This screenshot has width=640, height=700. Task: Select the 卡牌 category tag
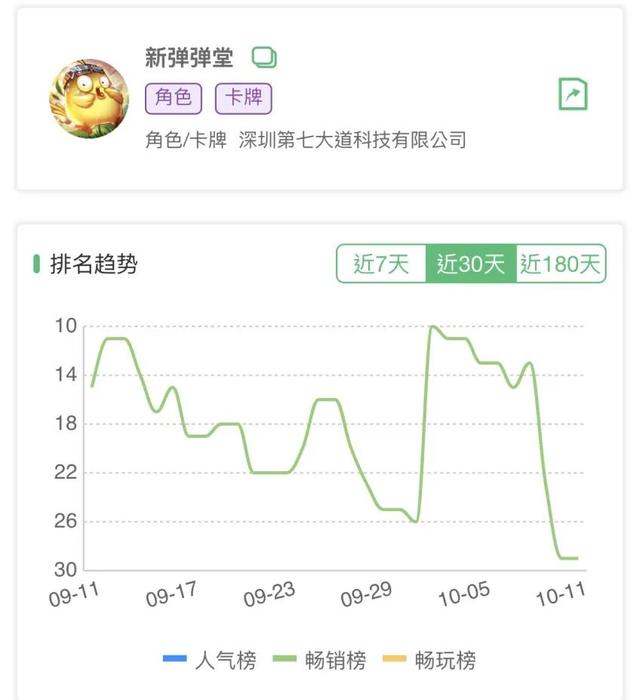tap(244, 98)
